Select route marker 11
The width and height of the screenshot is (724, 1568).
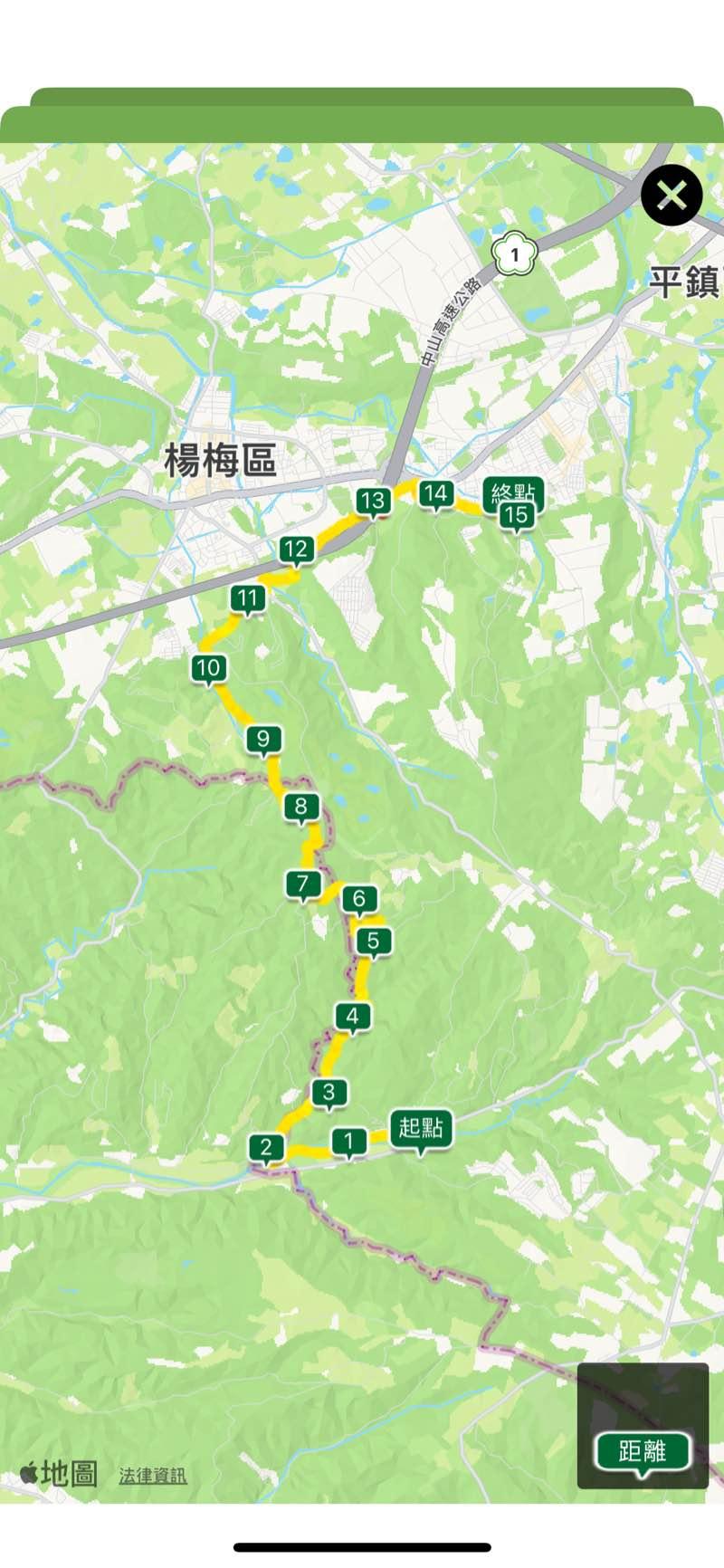click(x=247, y=598)
